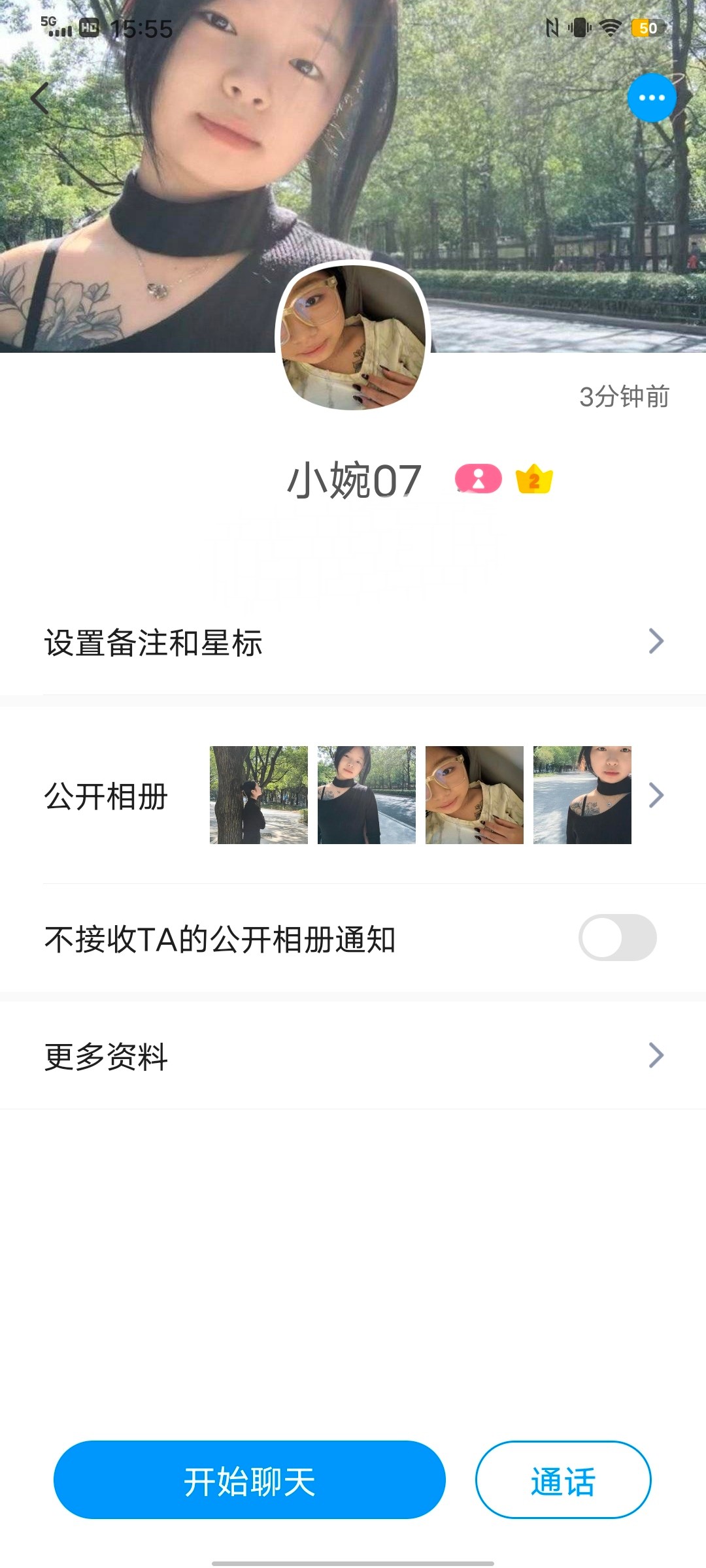The width and height of the screenshot is (706, 1568).
Task: Start a call with 通话 button
Action: pos(563,1480)
